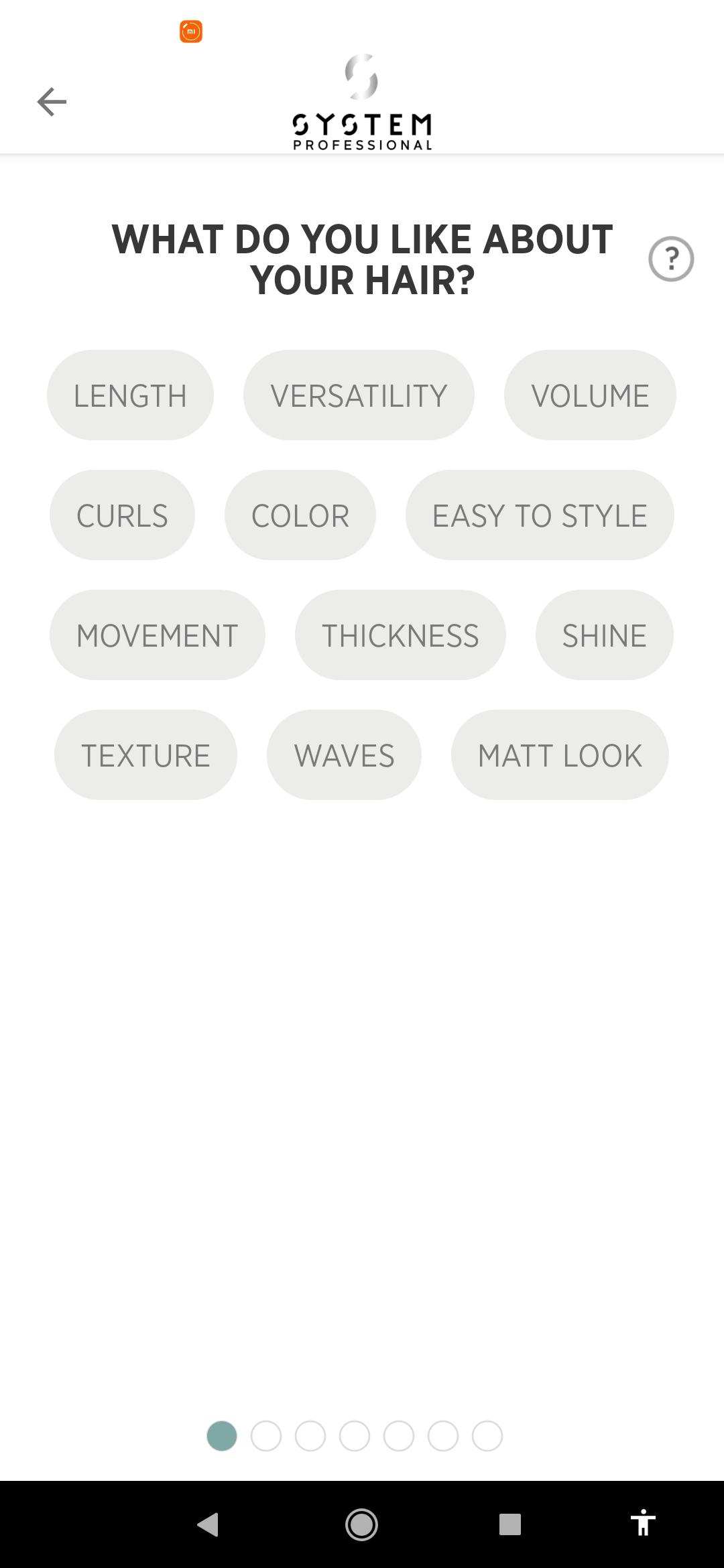Viewport: 724px width, 1568px height.
Task: Select the LENGTH chip
Action: coord(130,395)
